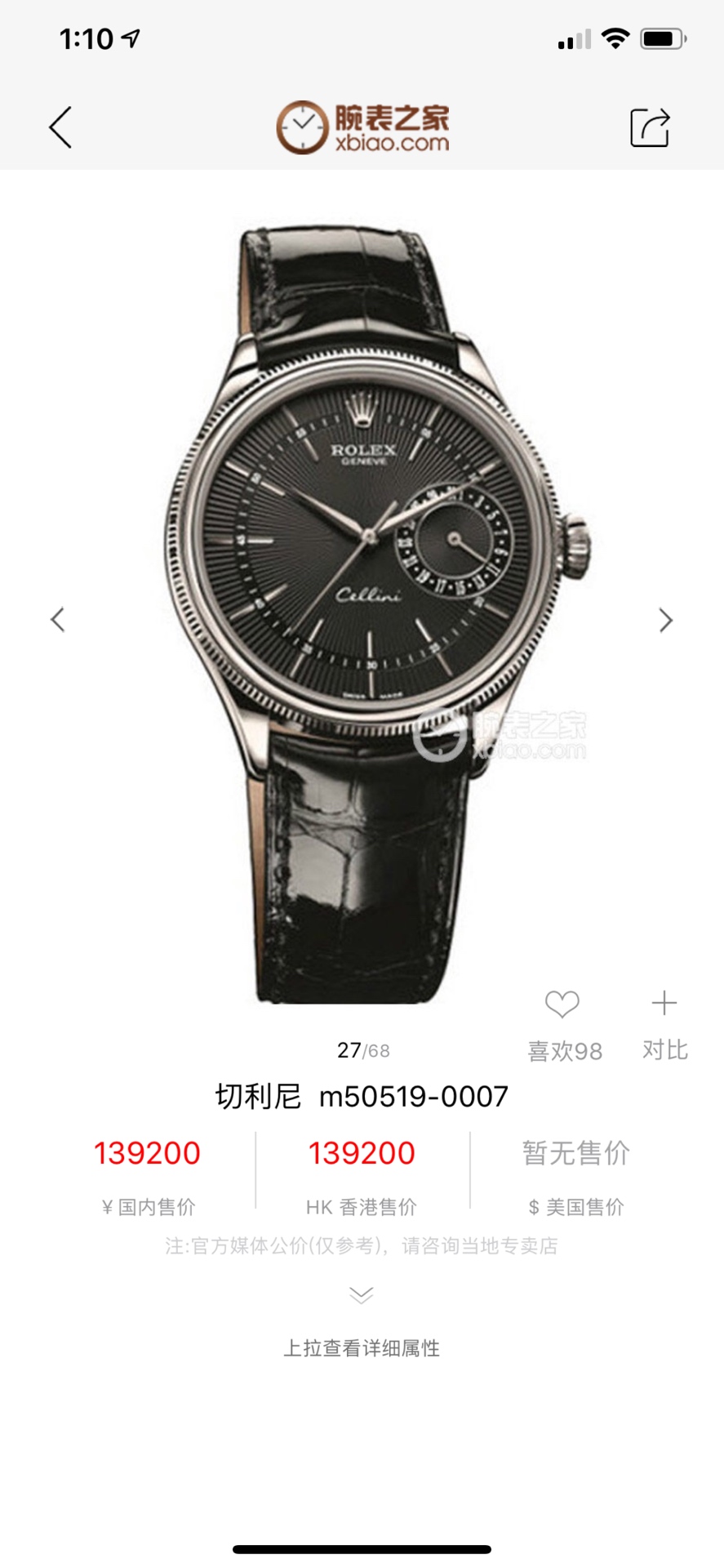Screen dimensions: 724x1568
Task: Show the next watch image
Action: click(666, 621)
